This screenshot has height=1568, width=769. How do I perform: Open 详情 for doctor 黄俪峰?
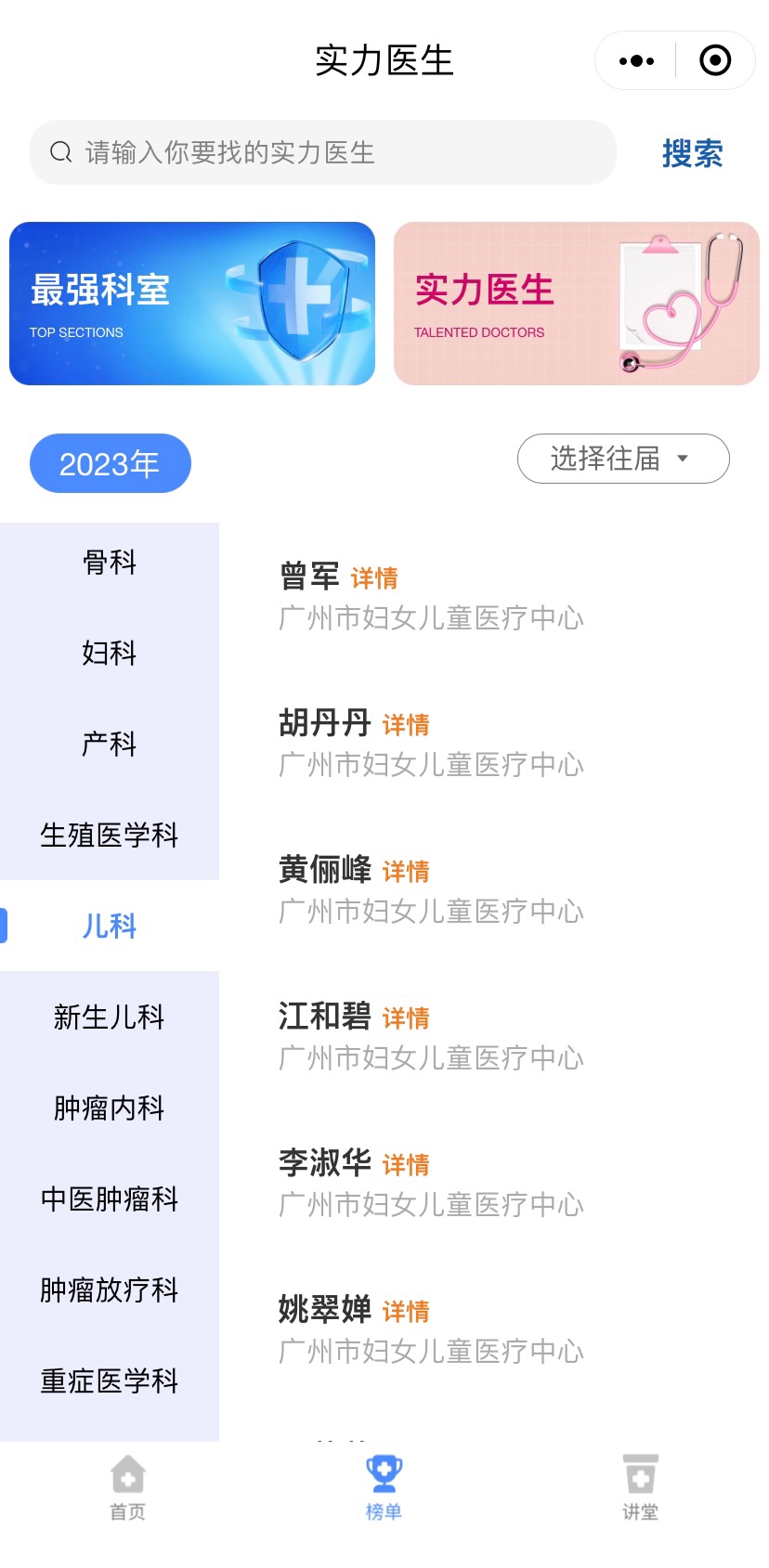(406, 872)
